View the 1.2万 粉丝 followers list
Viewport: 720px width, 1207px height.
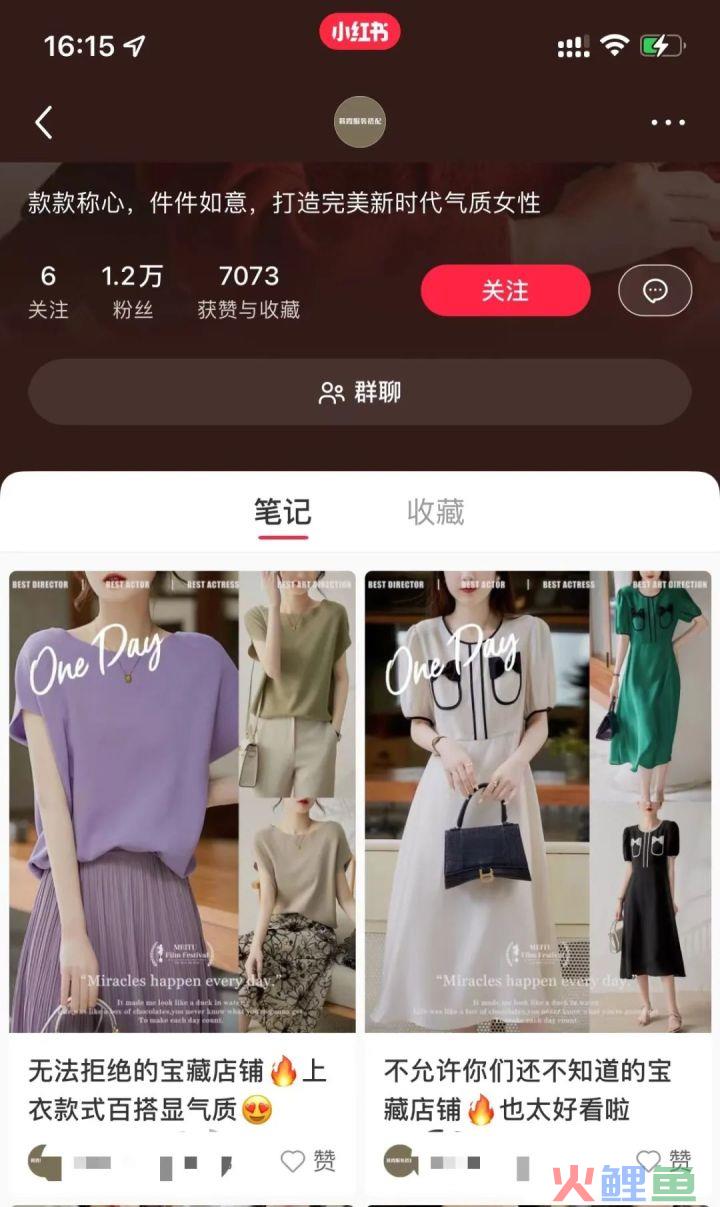click(132, 292)
